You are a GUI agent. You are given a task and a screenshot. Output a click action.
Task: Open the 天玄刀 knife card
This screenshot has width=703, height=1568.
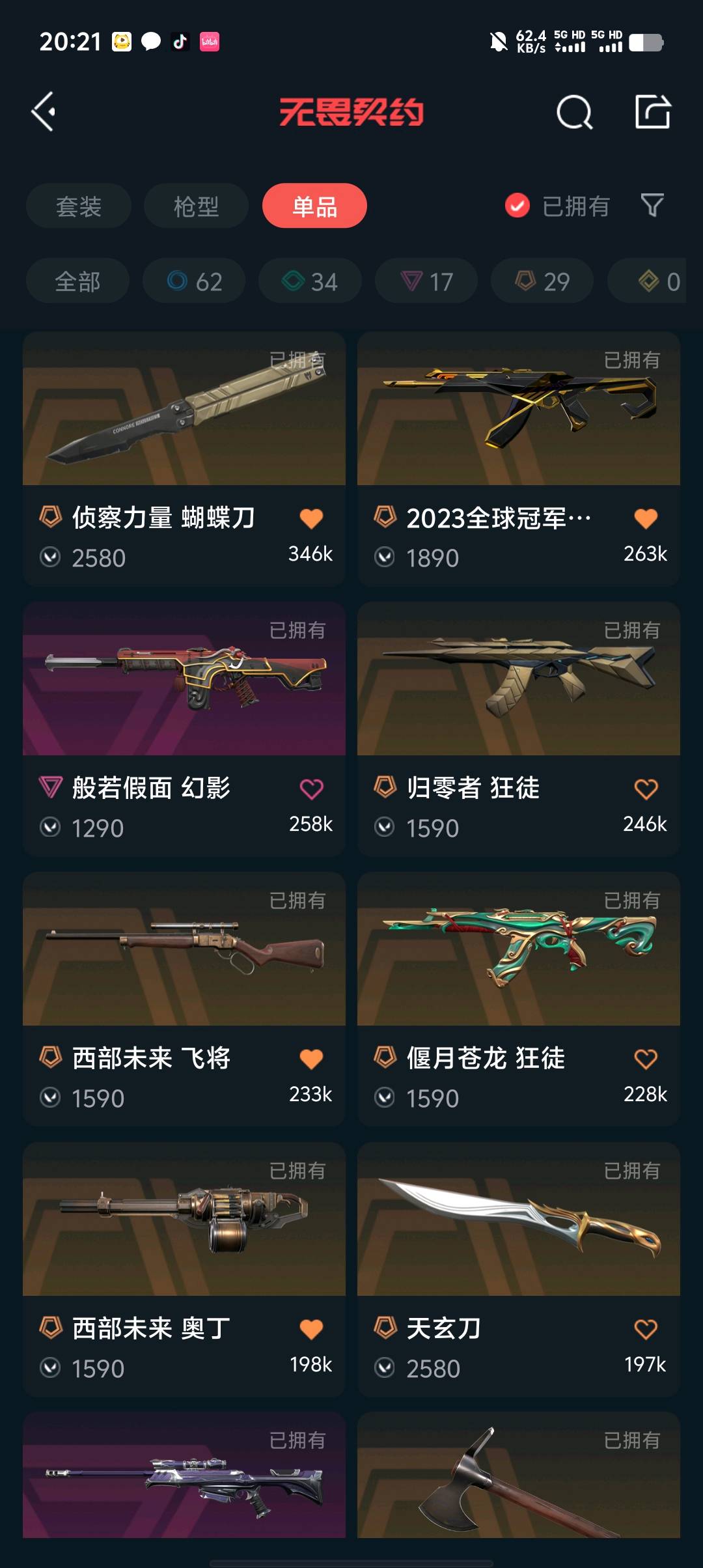[x=518, y=1227]
